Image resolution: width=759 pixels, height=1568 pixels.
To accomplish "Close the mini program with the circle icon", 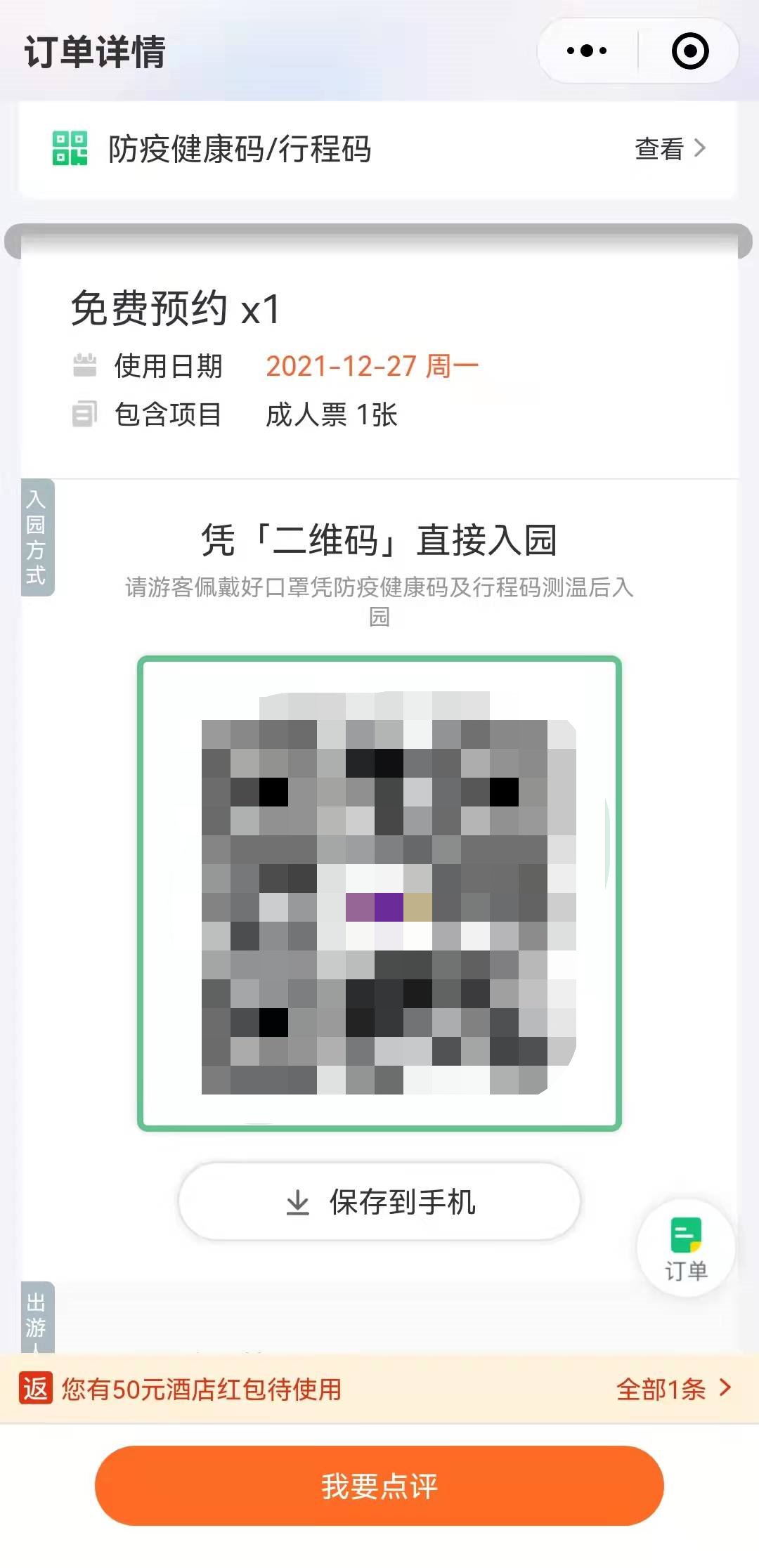I will (x=689, y=51).
